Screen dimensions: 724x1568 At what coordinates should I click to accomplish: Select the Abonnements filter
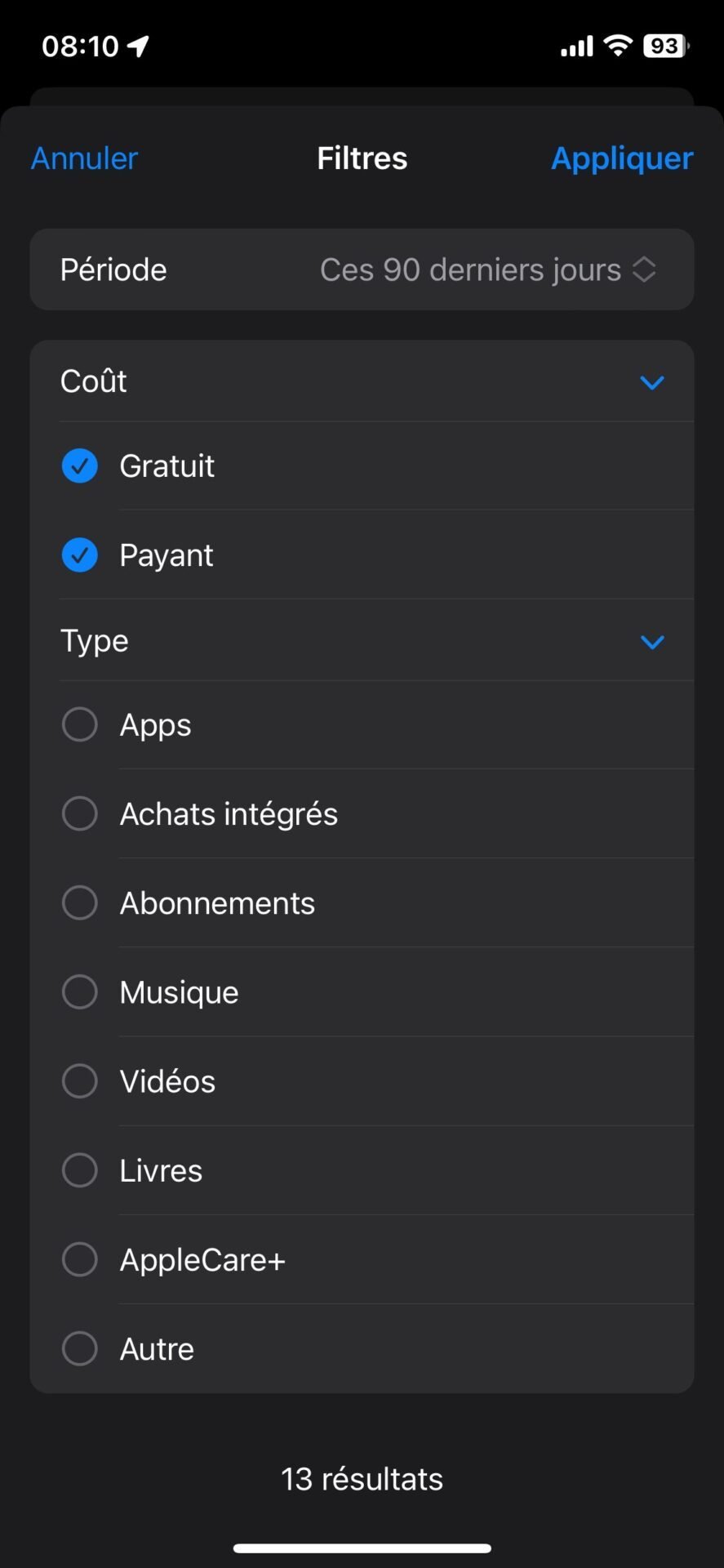pyautogui.click(x=362, y=903)
